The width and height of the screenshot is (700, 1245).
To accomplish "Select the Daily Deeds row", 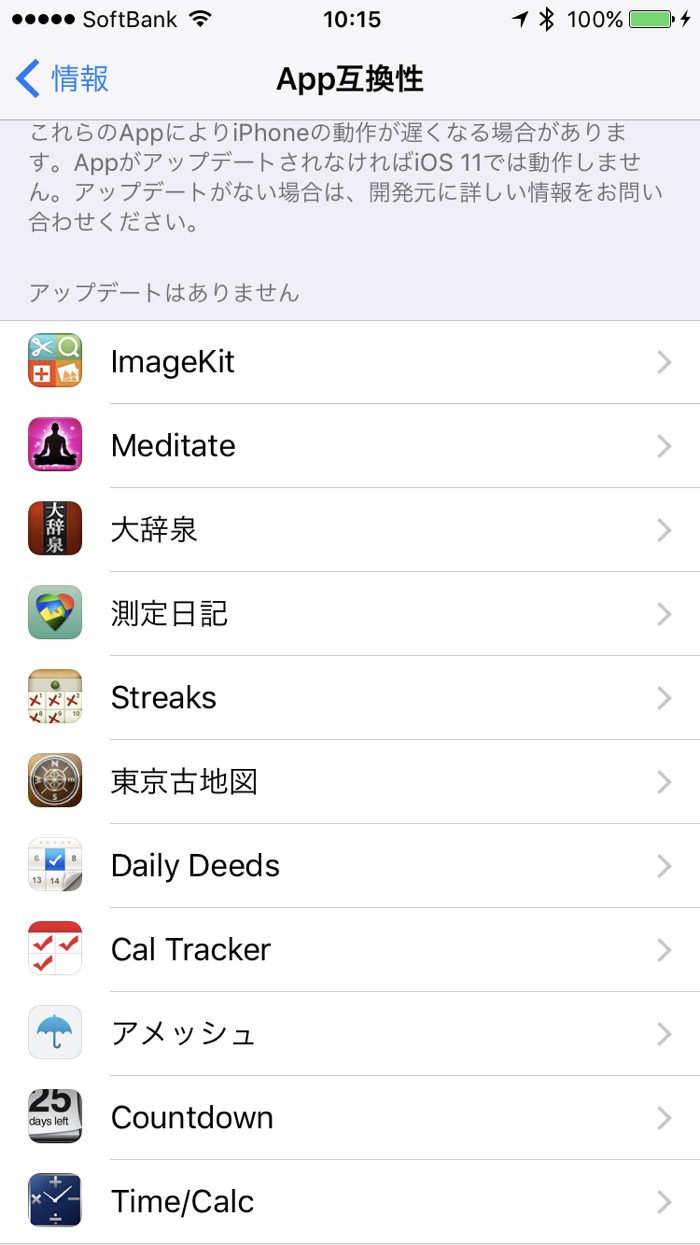I will pos(350,866).
